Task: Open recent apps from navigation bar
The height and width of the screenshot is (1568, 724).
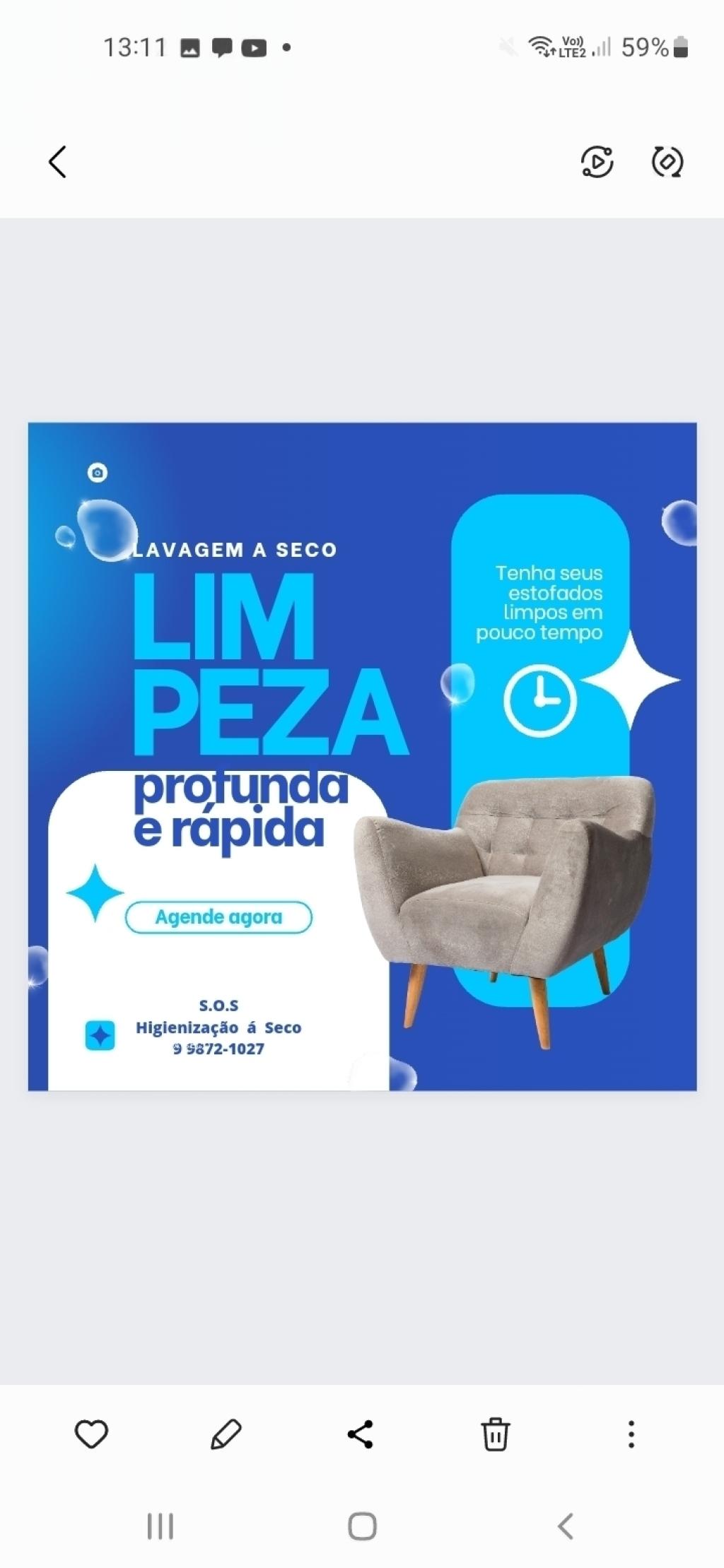Action: 160,1526
